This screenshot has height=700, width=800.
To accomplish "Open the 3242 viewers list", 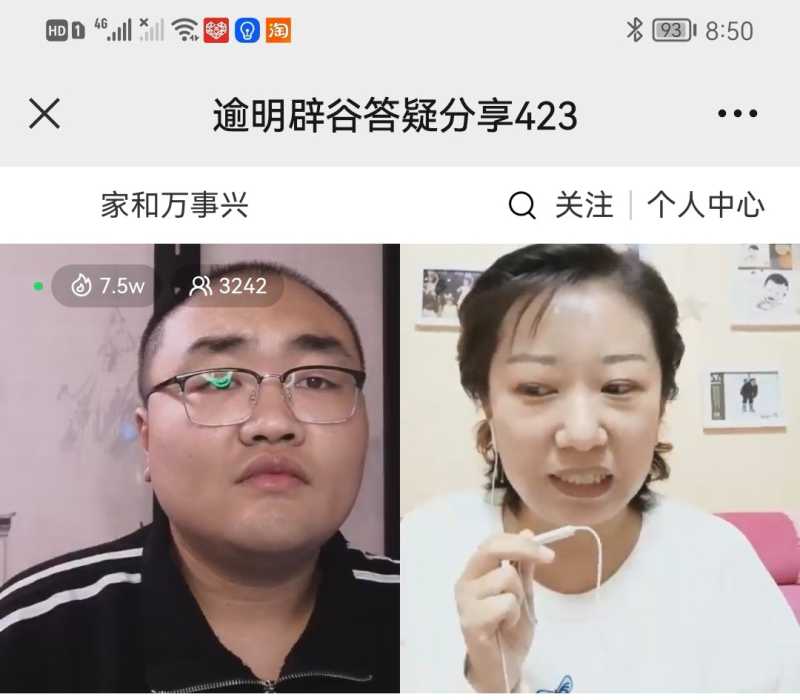I will (229, 286).
